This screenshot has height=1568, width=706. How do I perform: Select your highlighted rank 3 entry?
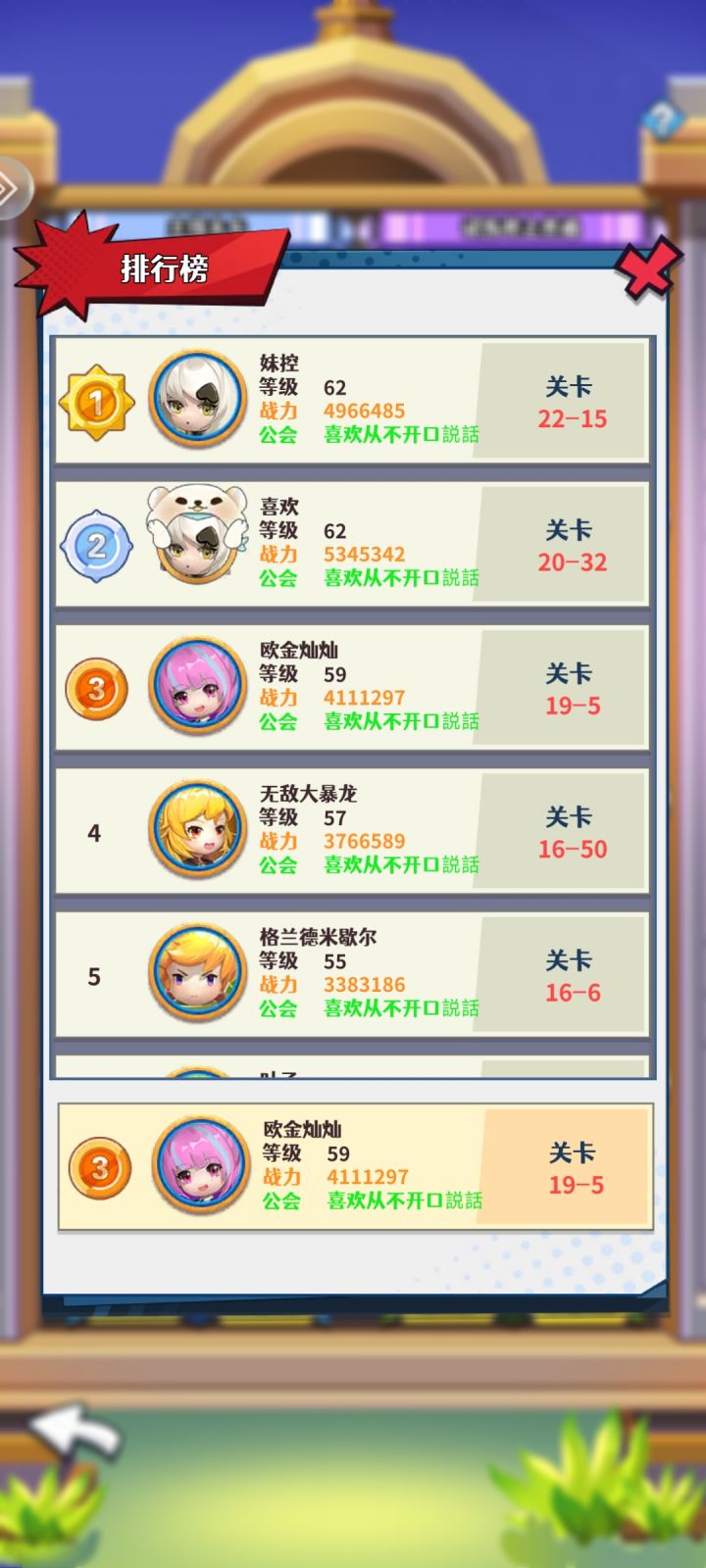pos(353,1170)
